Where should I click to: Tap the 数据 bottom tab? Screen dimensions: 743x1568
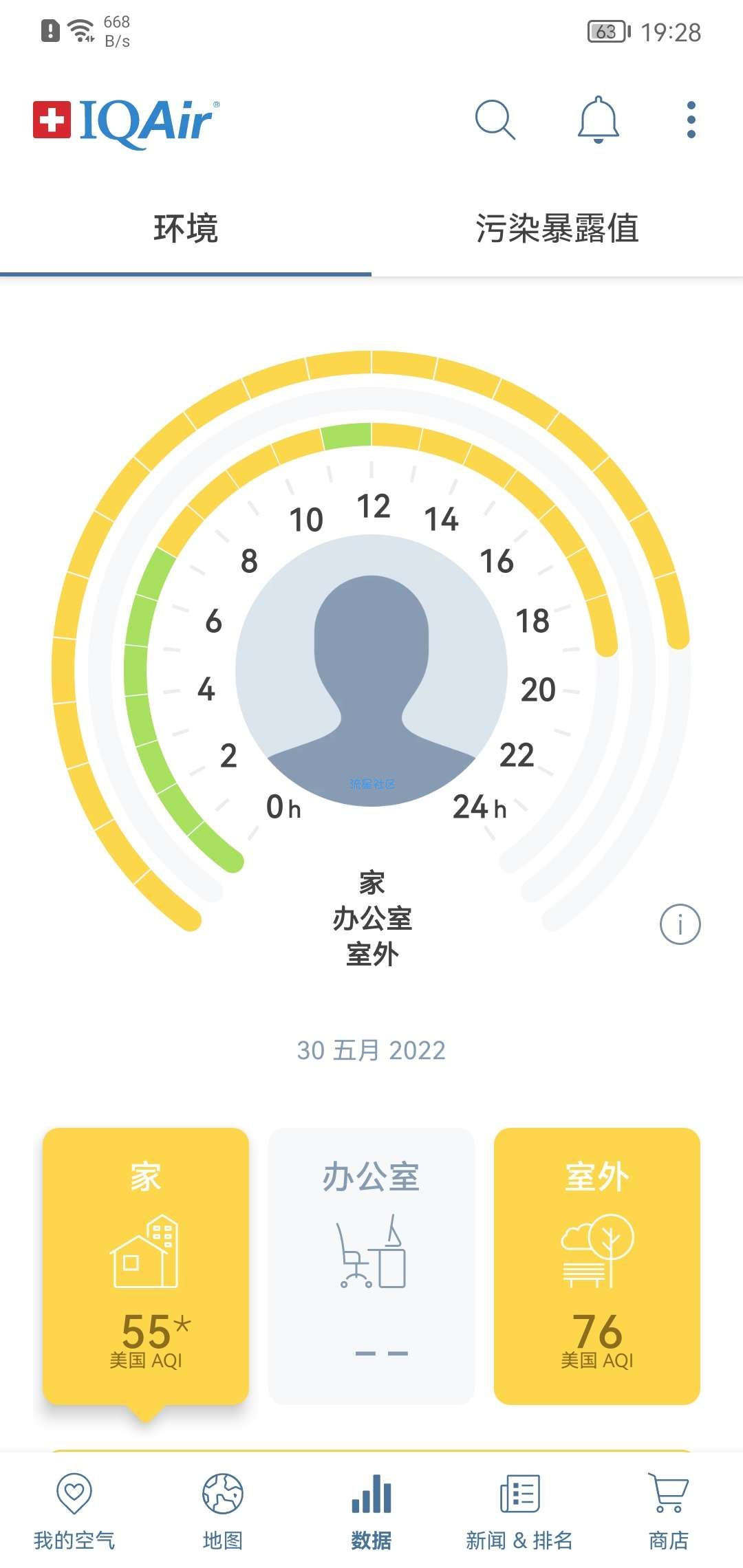click(x=371, y=1512)
